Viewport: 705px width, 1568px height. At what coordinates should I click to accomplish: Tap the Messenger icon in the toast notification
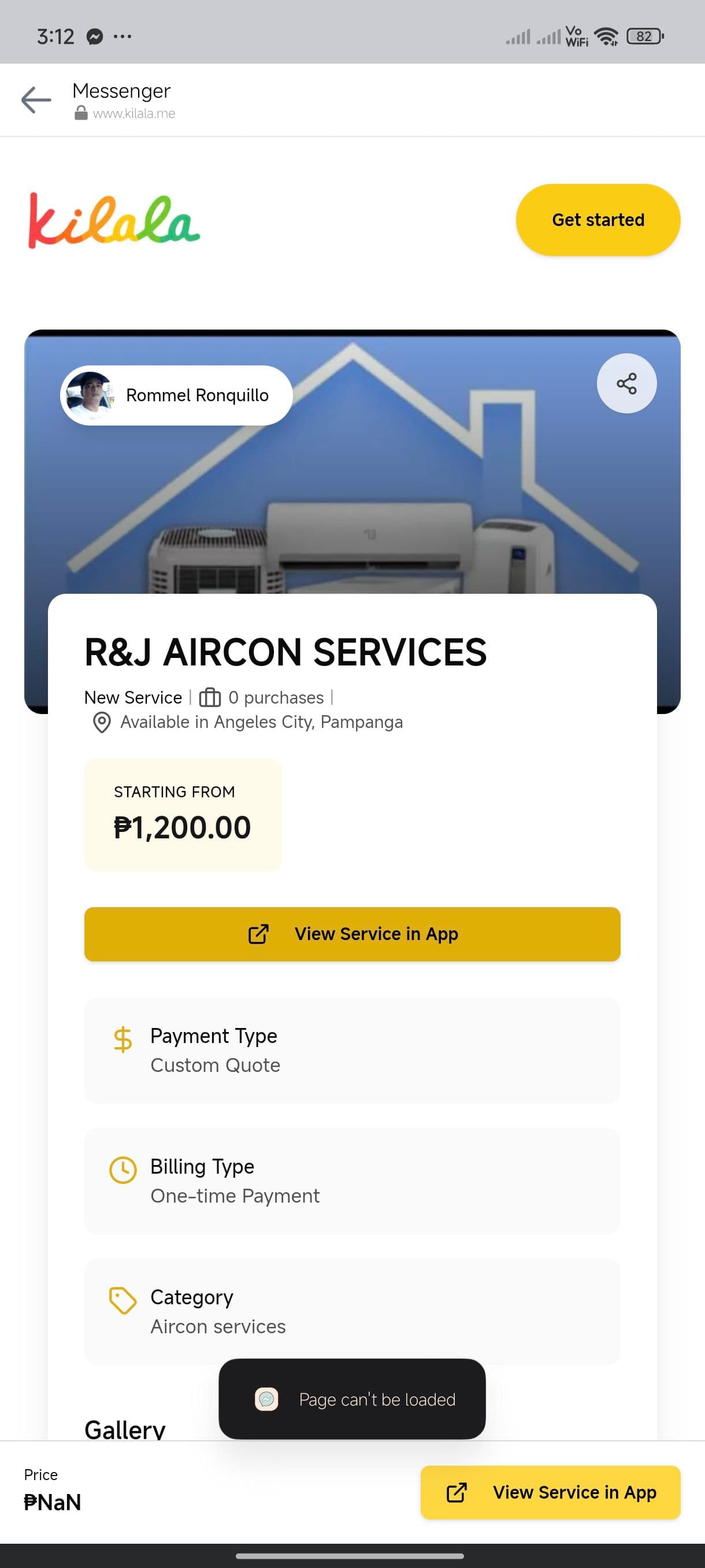(x=266, y=1398)
